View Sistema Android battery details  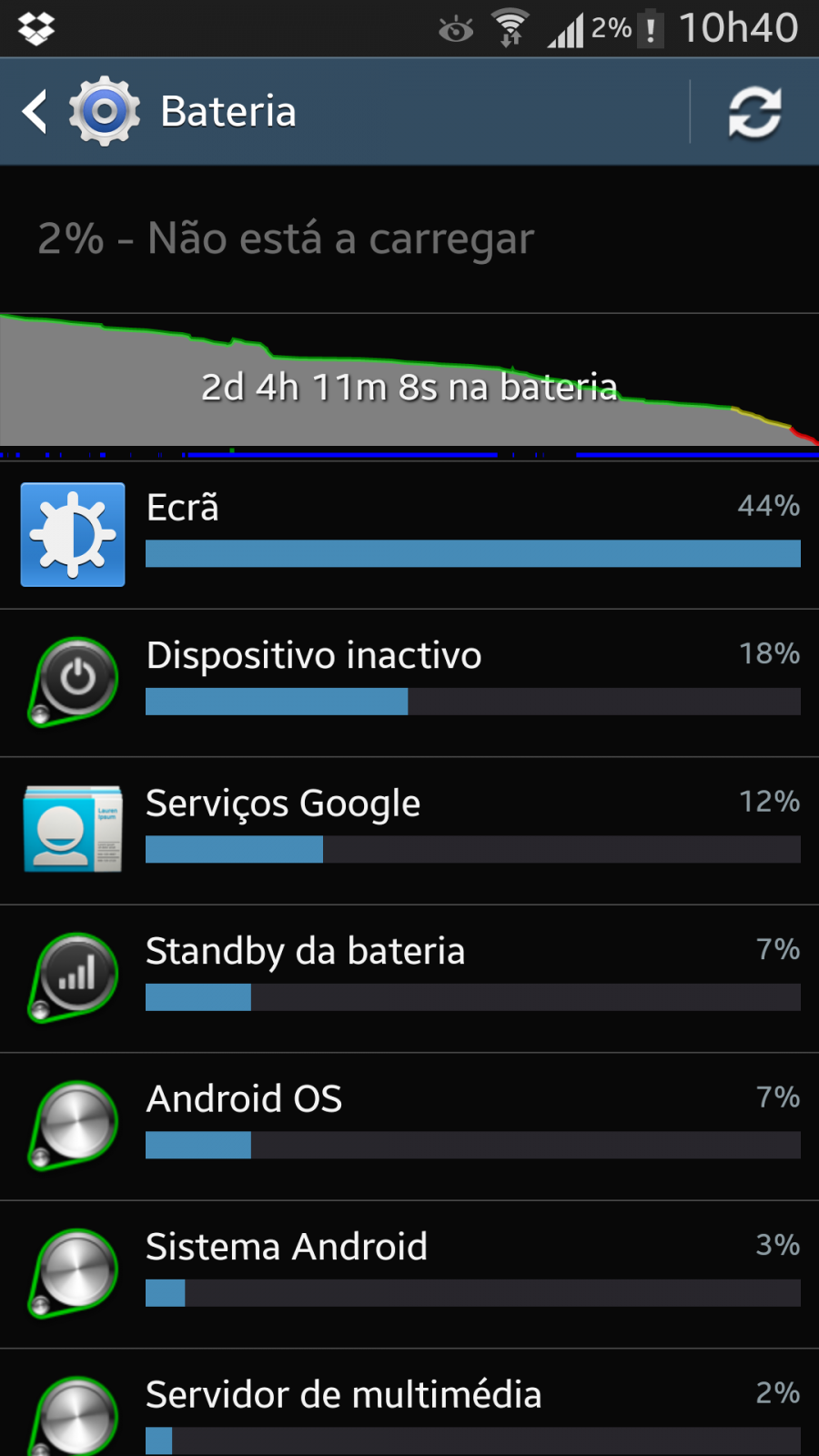click(x=409, y=1275)
